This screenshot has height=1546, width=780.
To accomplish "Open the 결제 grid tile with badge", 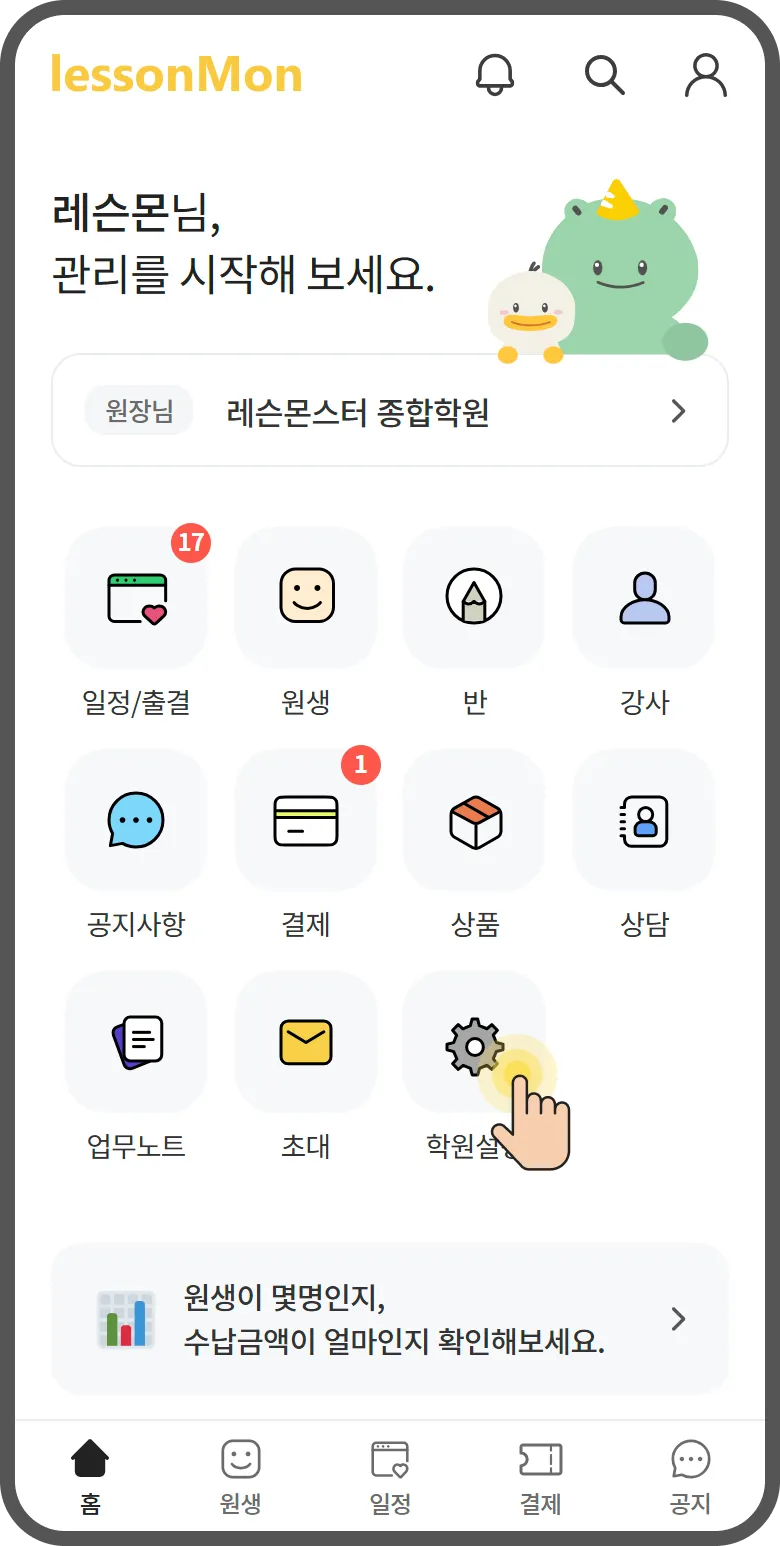I will click(306, 821).
